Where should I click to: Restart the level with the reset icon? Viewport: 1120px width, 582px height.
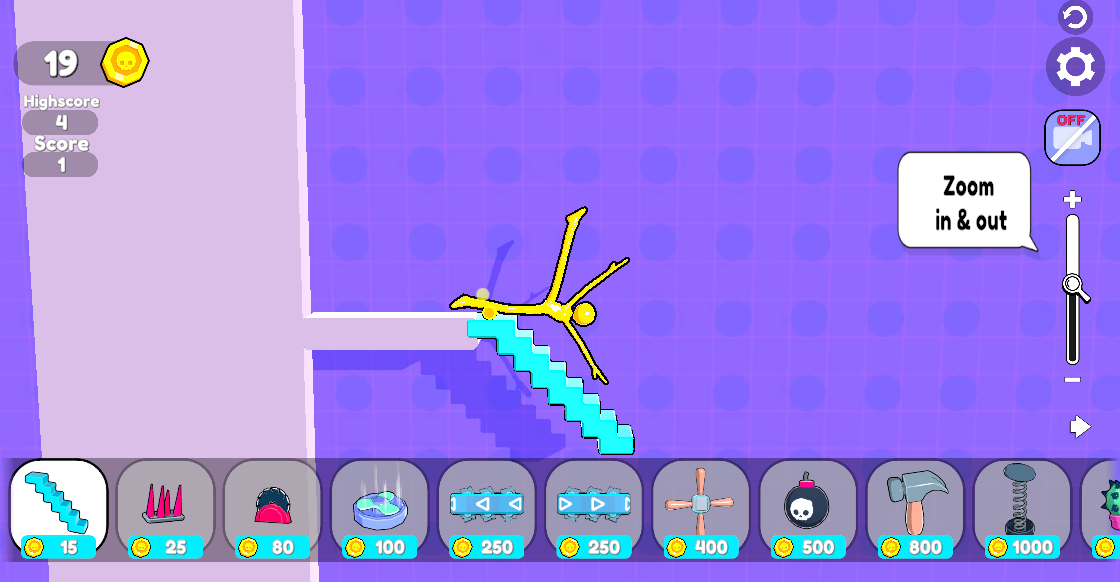1075,17
